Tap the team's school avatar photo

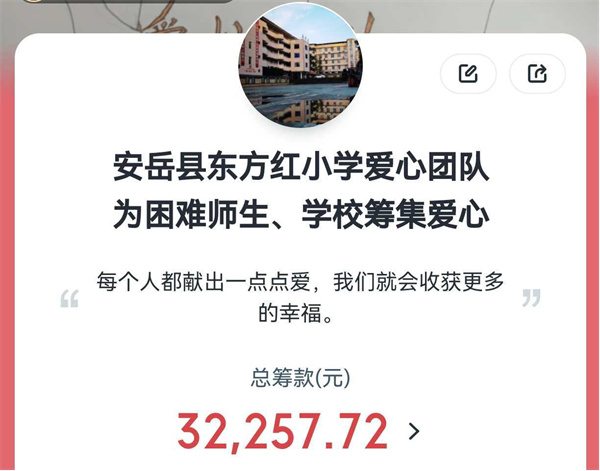[x=300, y=66]
